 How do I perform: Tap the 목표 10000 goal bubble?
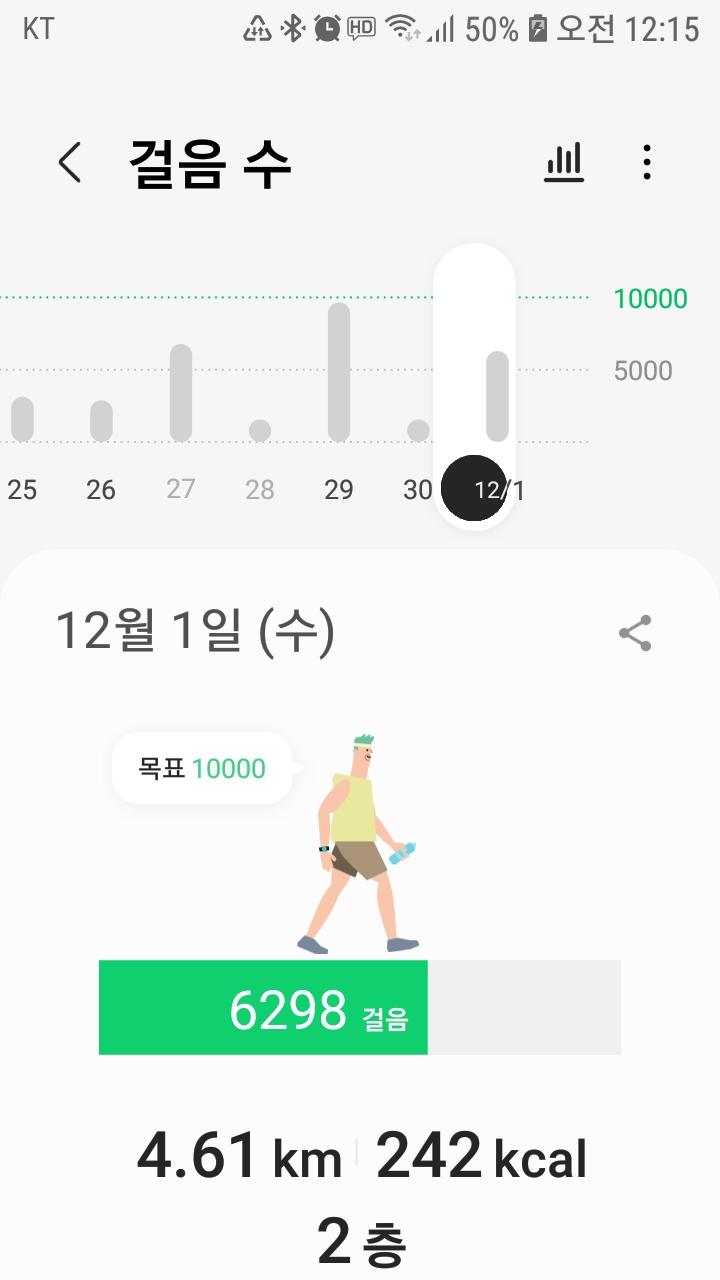202,769
